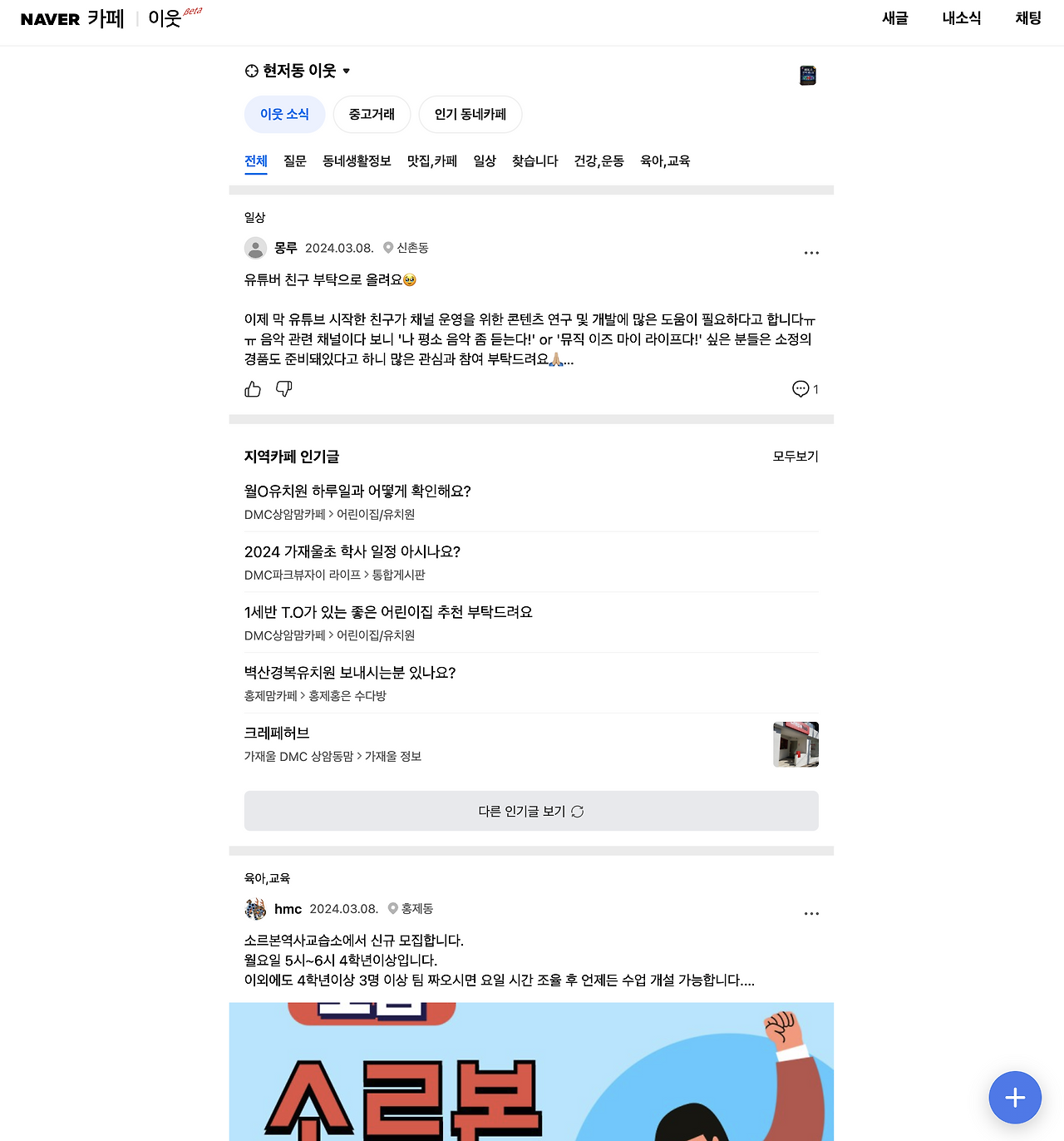Select the 인기 동네카페 filter pill
This screenshot has width=1064, height=1141.
(x=470, y=114)
